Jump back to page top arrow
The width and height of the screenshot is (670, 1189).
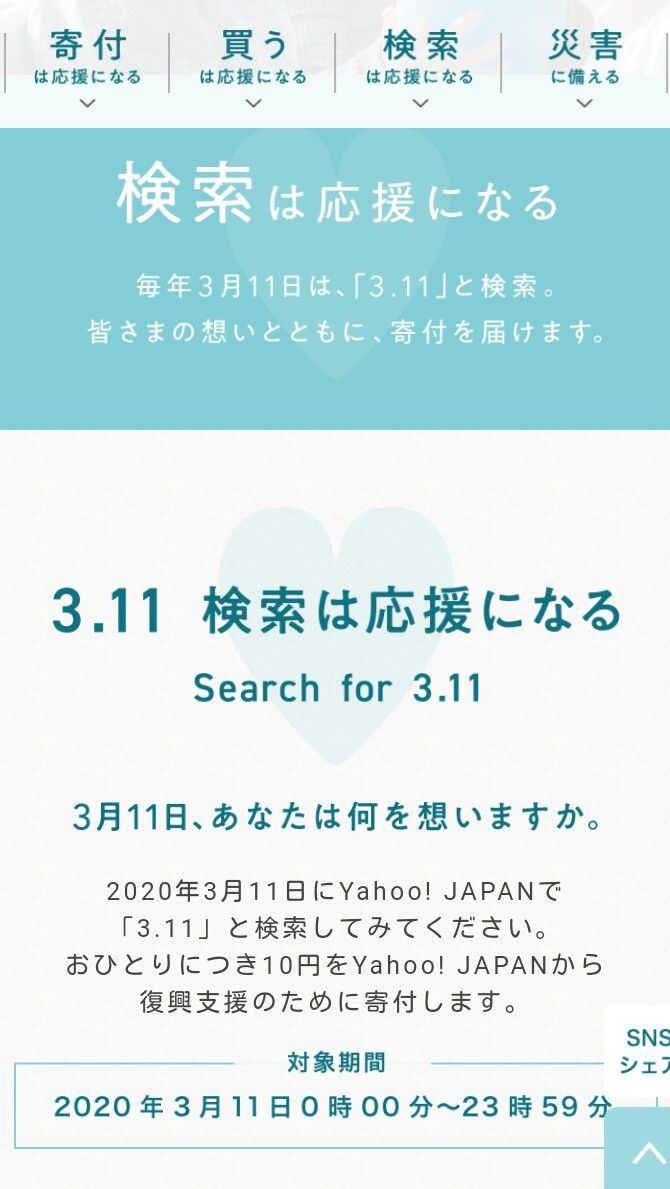pos(638,1150)
